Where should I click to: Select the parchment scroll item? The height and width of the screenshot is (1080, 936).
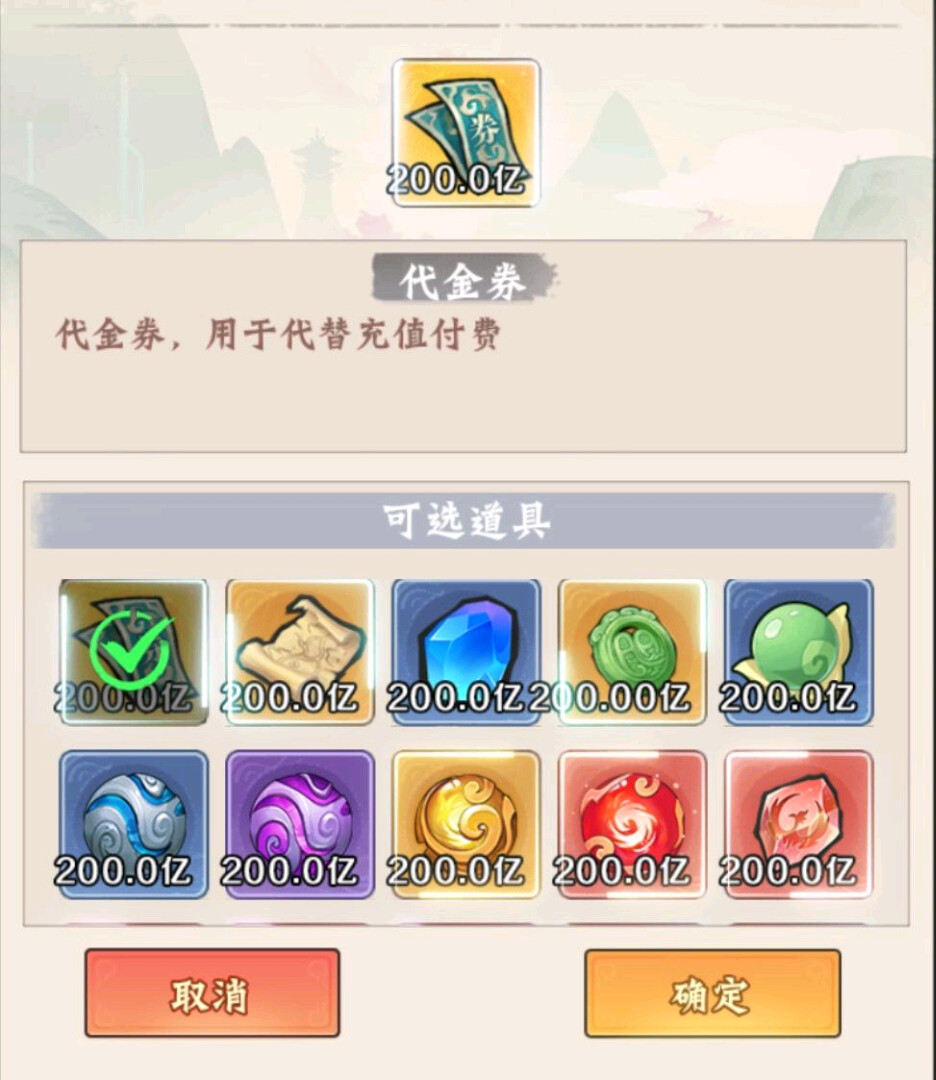299,651
